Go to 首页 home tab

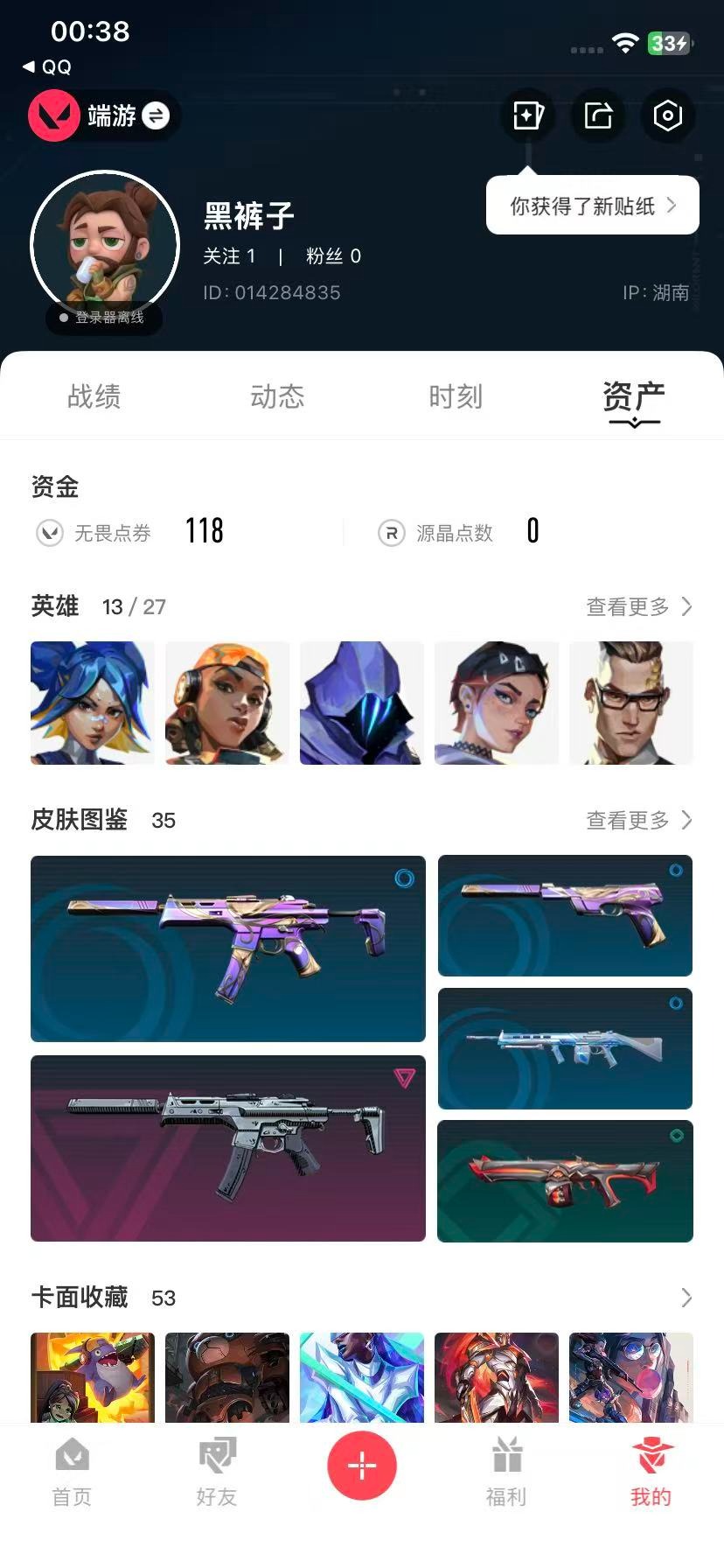[x=72, y=1473]
